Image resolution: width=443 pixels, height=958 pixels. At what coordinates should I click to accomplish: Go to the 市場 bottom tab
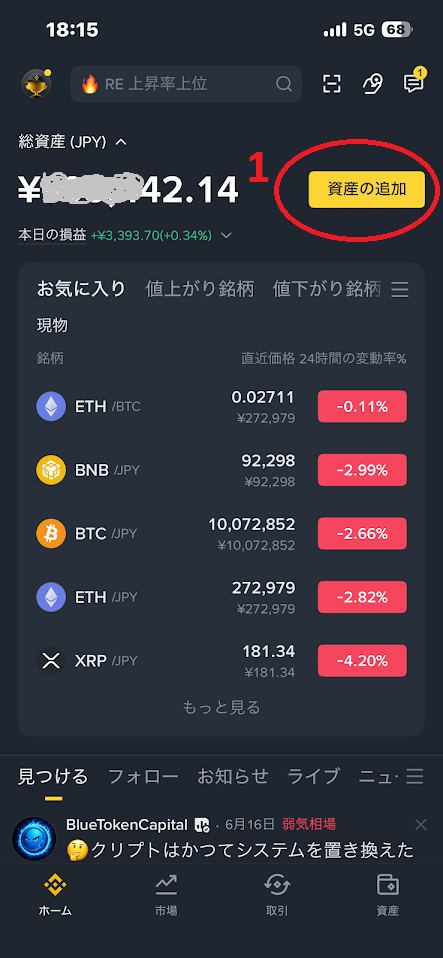coord(166,895)
